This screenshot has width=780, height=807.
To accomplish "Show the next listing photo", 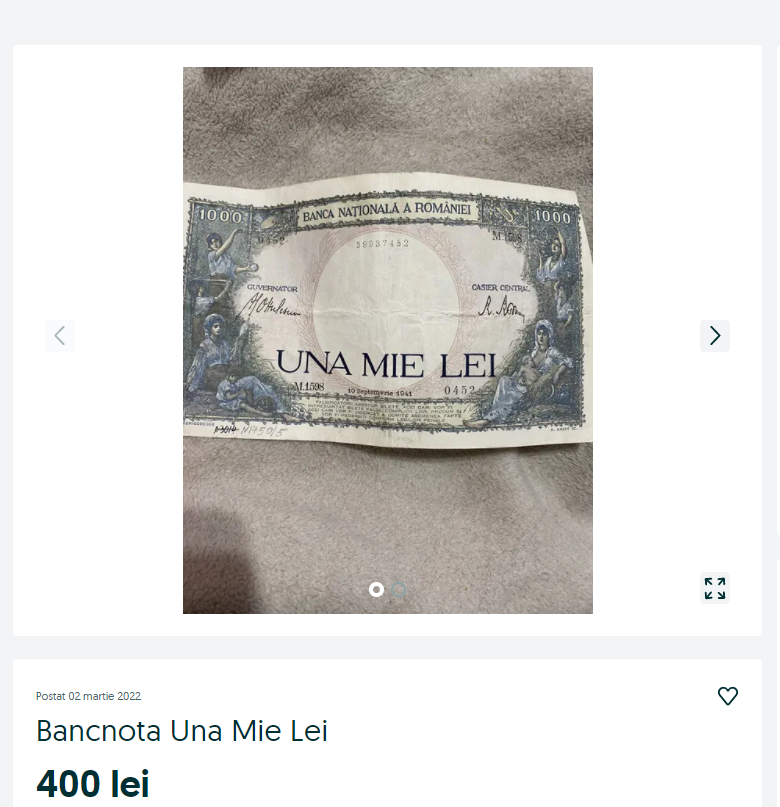I will point(714,336).
